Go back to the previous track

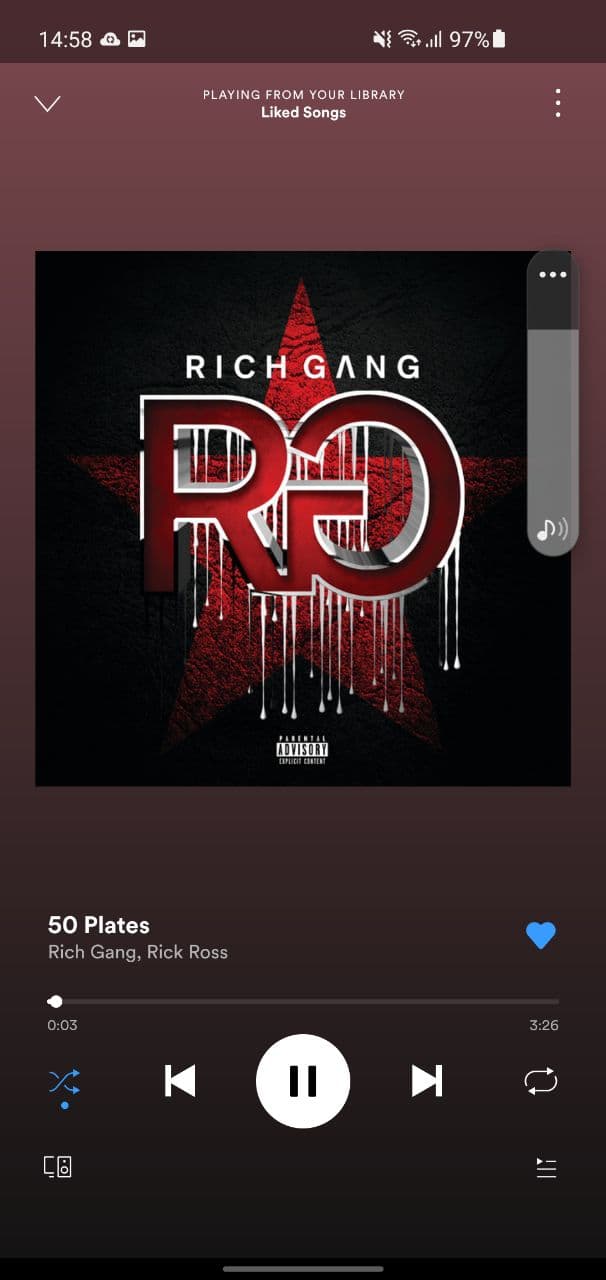coord(180,1081)
